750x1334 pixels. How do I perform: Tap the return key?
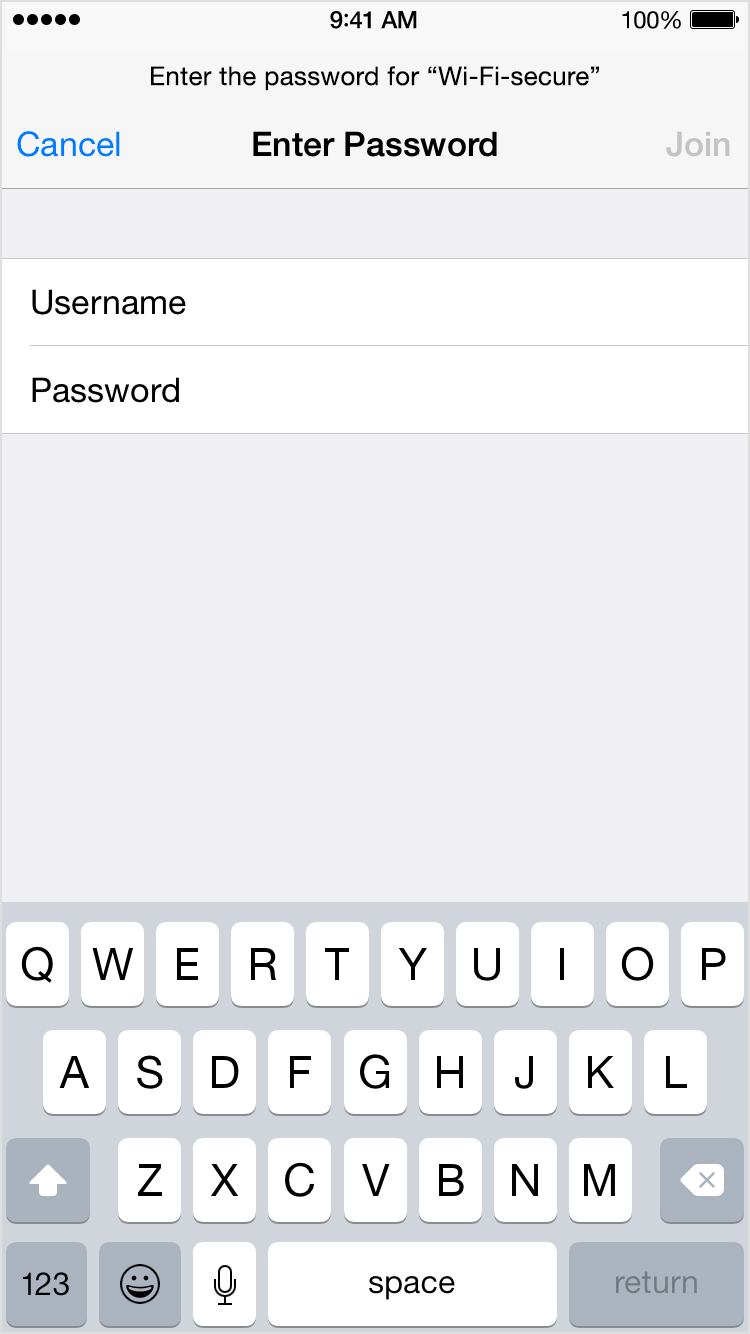656,1284
